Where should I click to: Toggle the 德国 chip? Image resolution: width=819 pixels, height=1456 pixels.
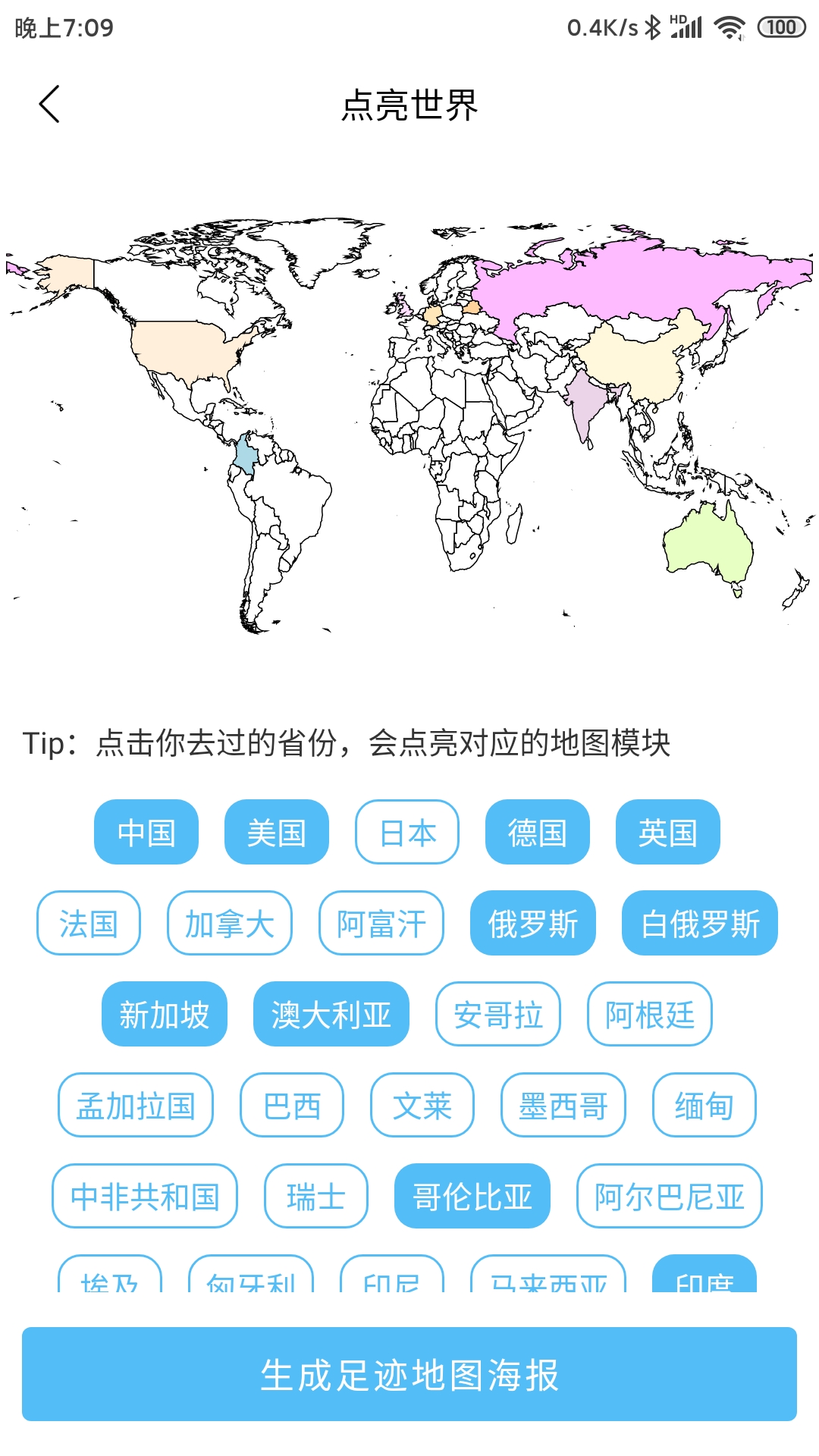coord(538,833)
